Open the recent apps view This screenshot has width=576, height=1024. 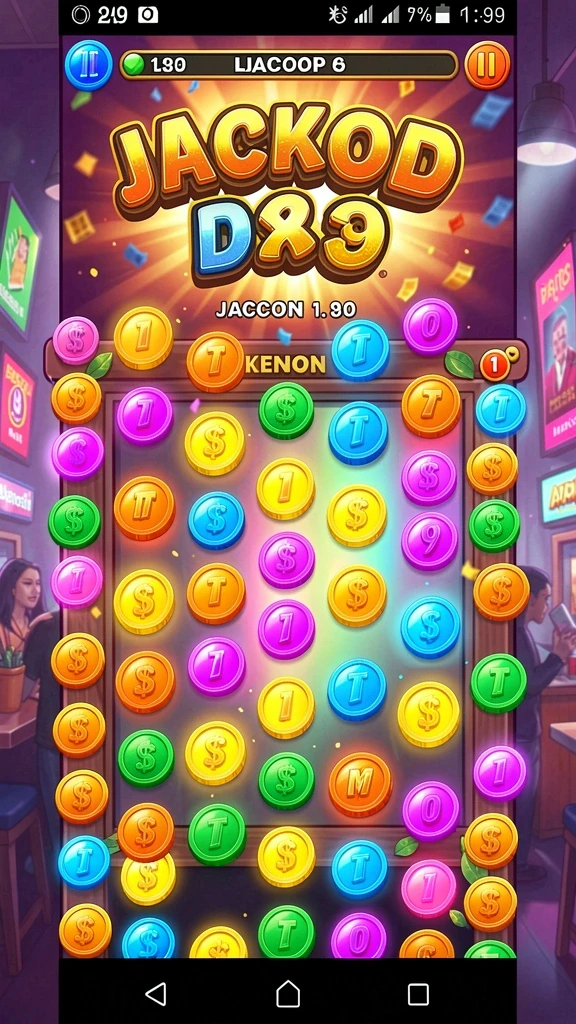click(x=418, y=994)
